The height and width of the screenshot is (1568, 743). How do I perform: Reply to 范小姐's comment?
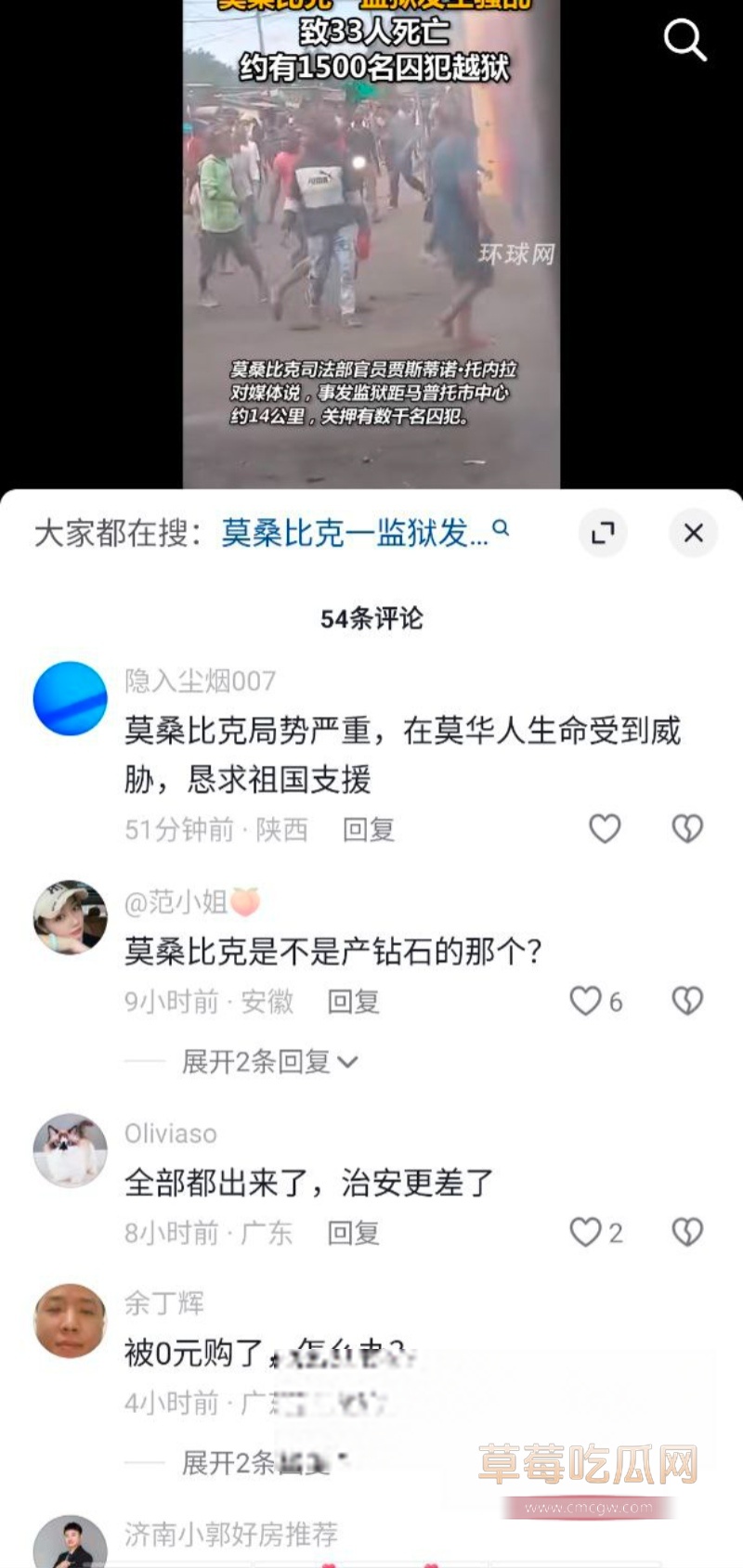(353, 1002)
